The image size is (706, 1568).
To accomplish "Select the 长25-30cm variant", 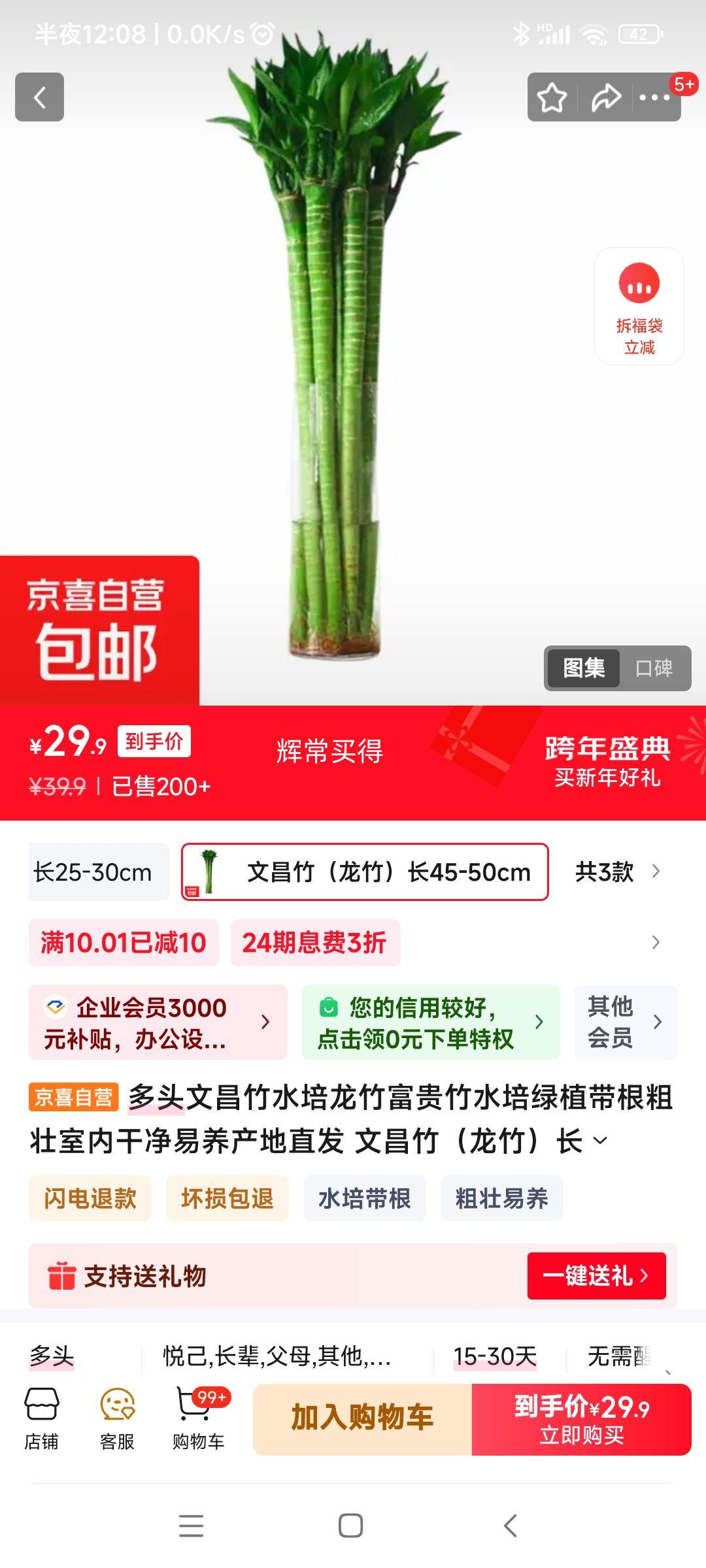I will point(99,872).
